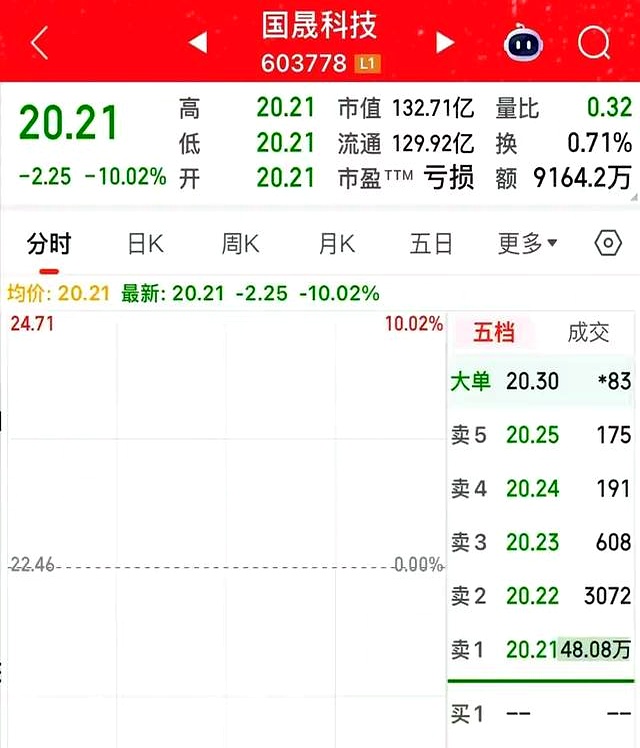Switch to the 日K chart tab
This screenshot has width=640, height=748.
click(x=145, y=243)
